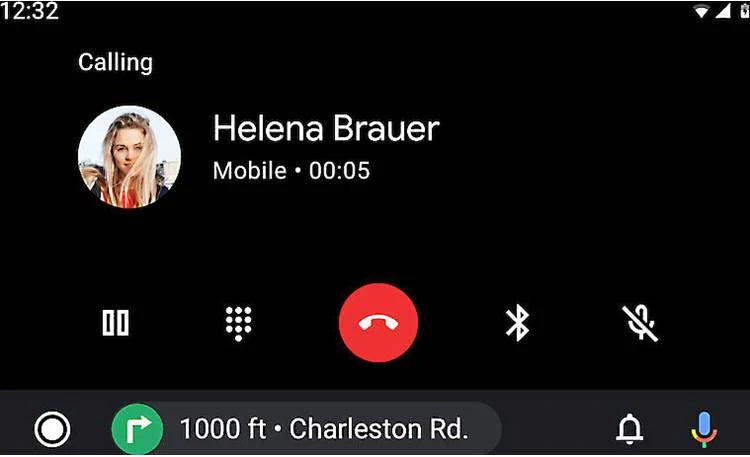The image size is (750, 457).
Task: Open the dial keypad
Action: pyautogui.click(x=238, y=323)
